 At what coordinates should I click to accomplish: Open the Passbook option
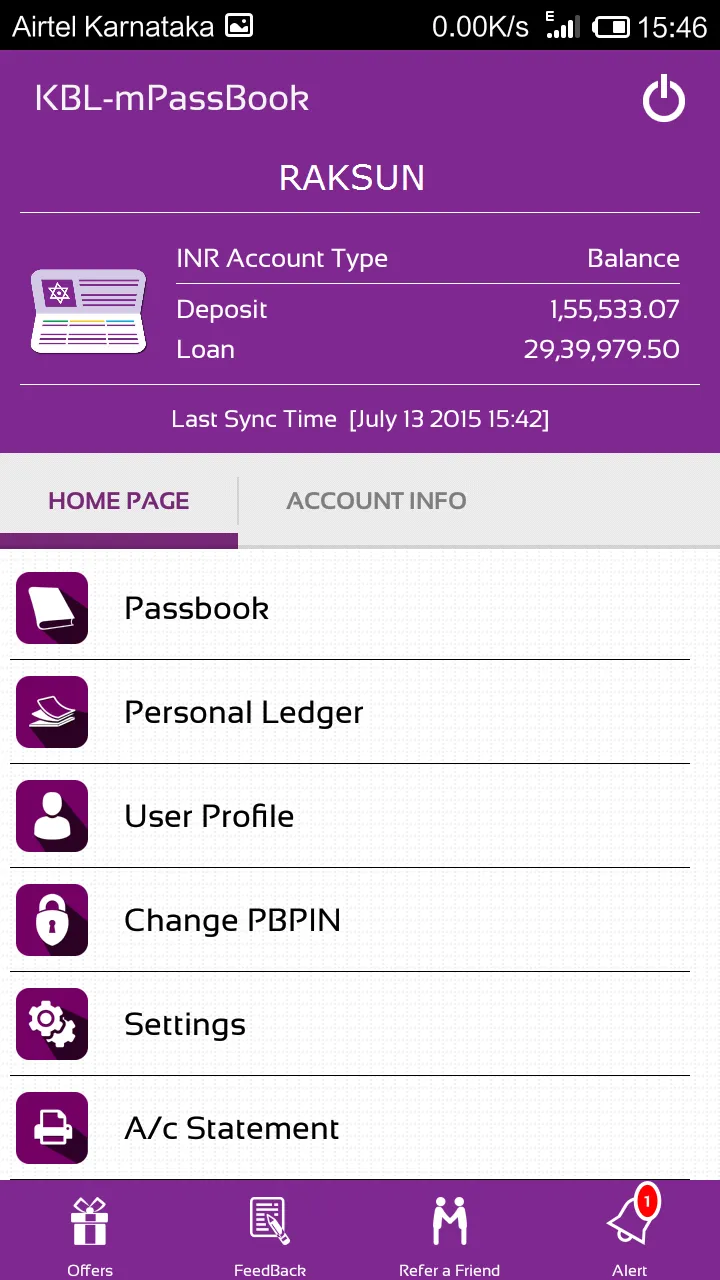[x=196, y=608]
